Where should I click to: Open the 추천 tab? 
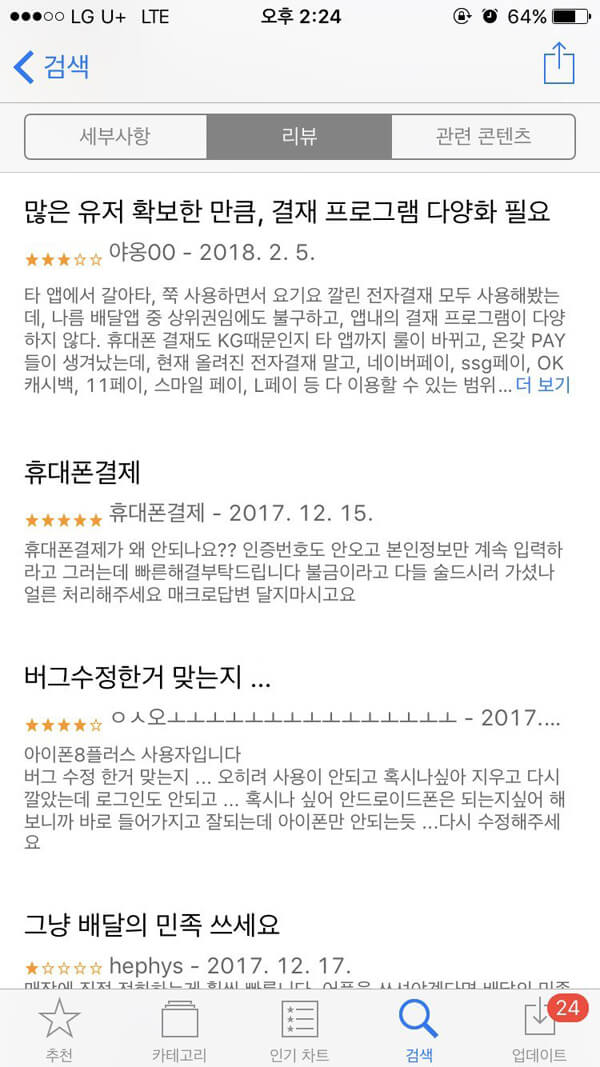pos(58,1028)
